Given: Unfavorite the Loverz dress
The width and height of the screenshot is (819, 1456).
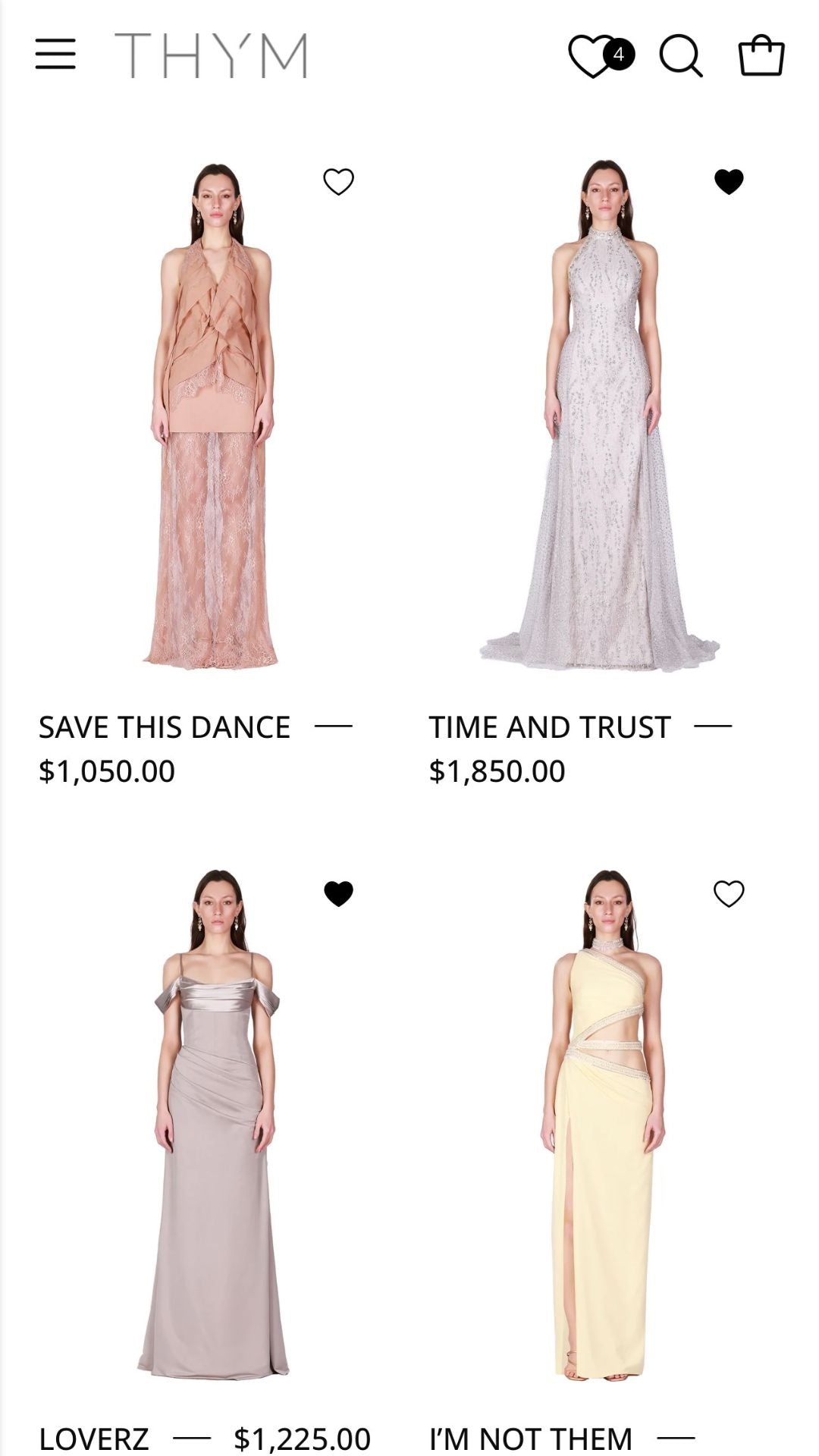Looking at the screenshot, I should 338,894.
